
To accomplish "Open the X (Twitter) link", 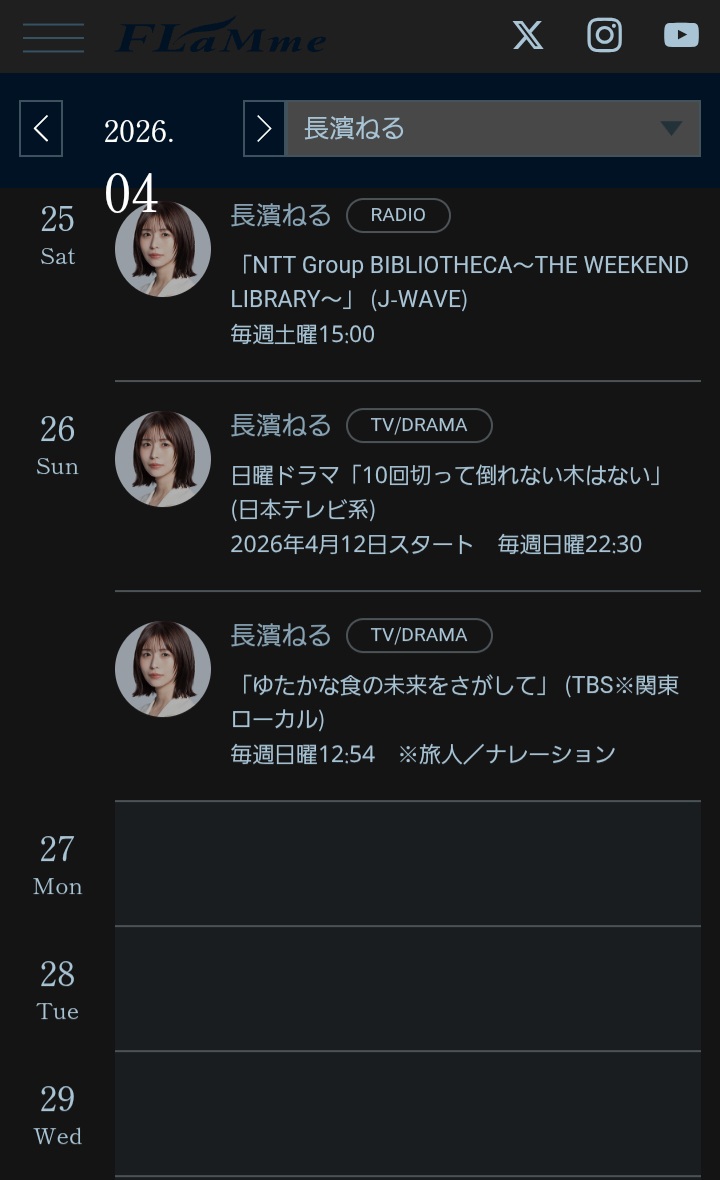I will click(528, 36).
